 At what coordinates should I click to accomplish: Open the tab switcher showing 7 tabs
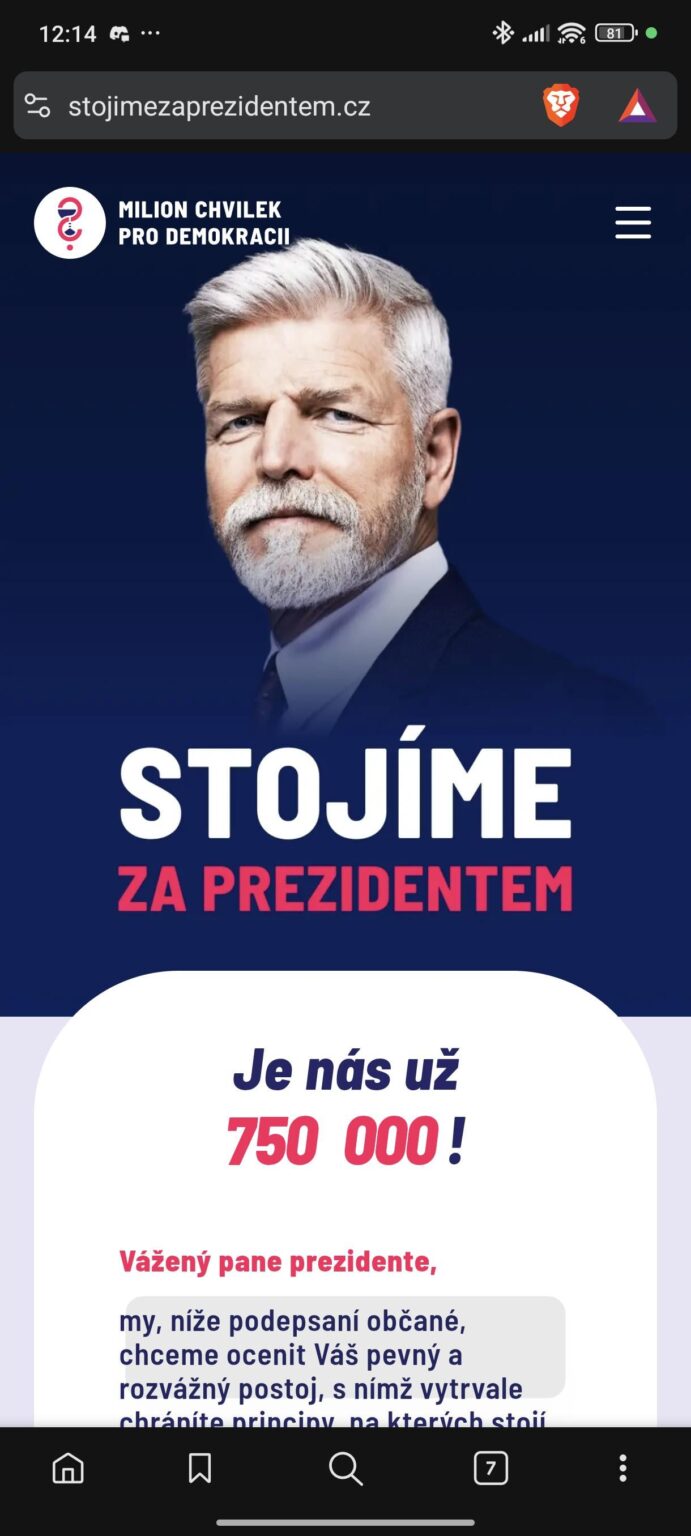(490, 1468)
